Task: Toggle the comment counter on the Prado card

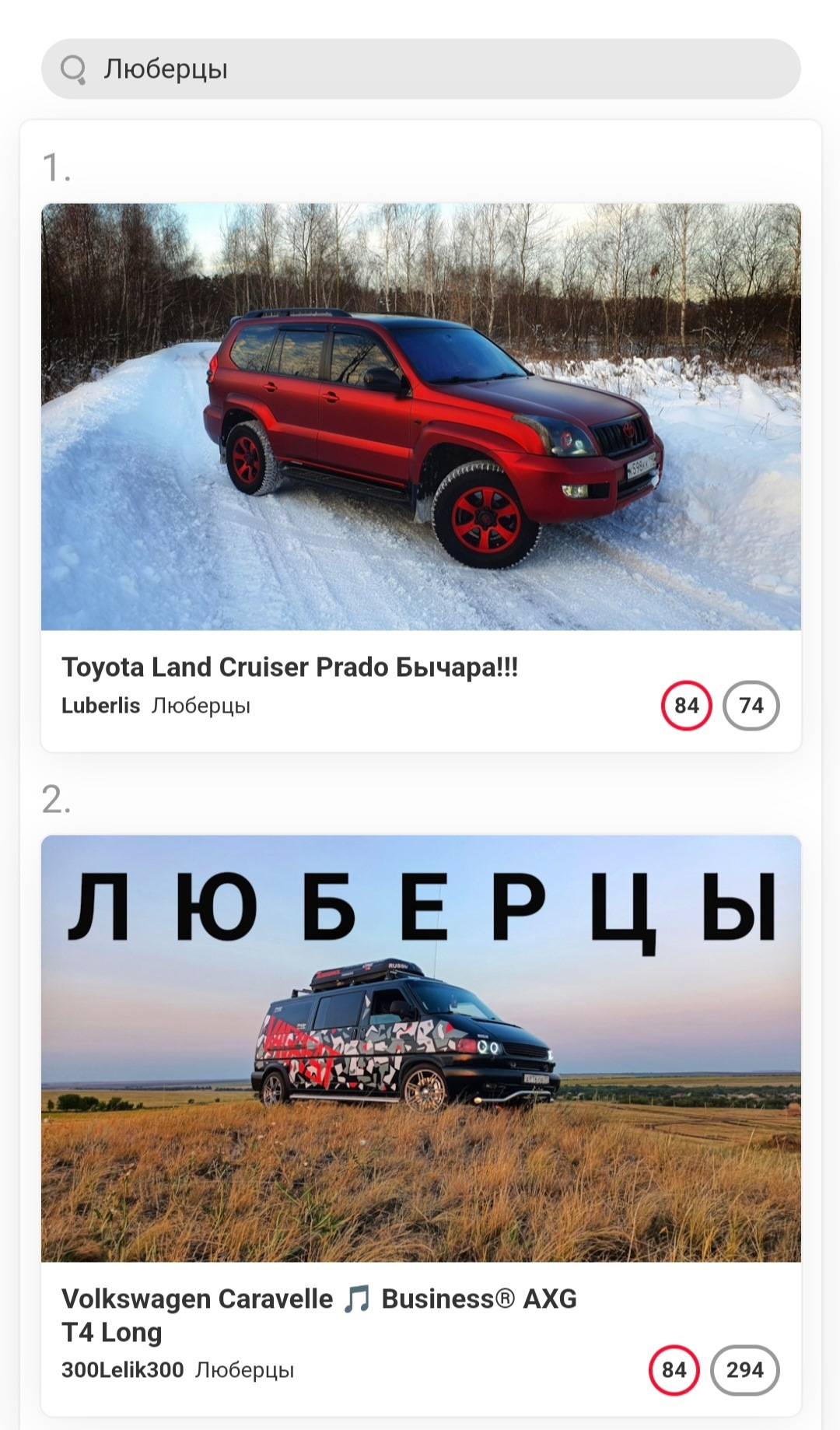Action: (751, 705)
